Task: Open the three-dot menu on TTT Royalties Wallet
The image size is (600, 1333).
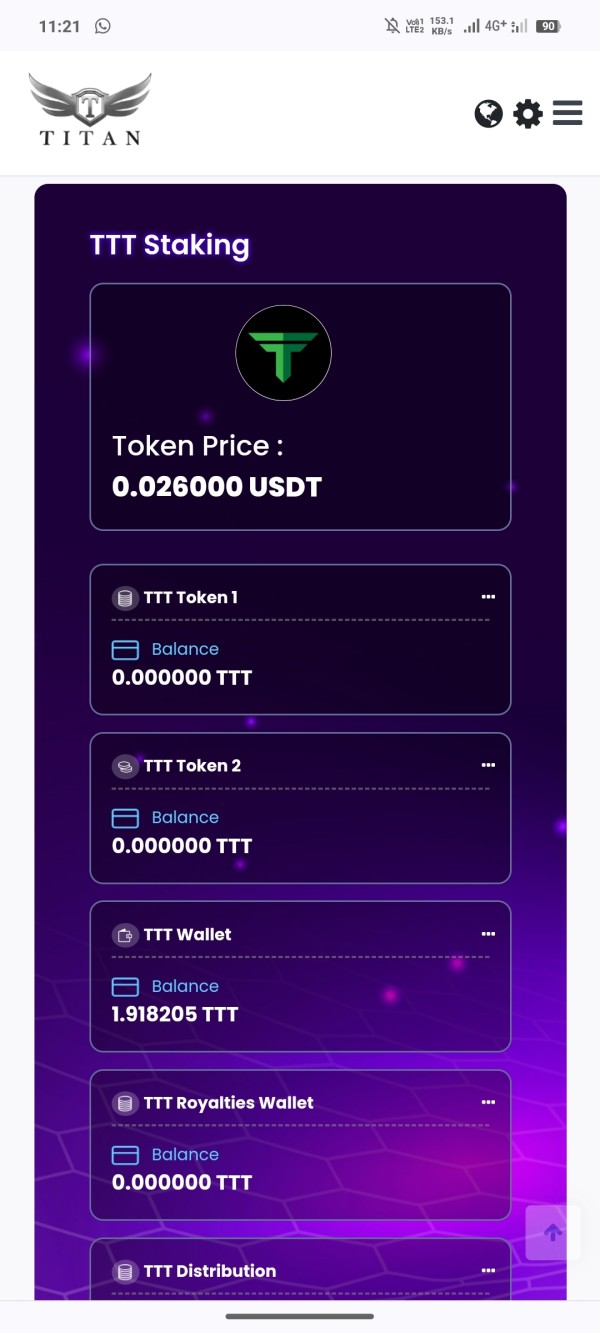Action: tap(488, 1102)
